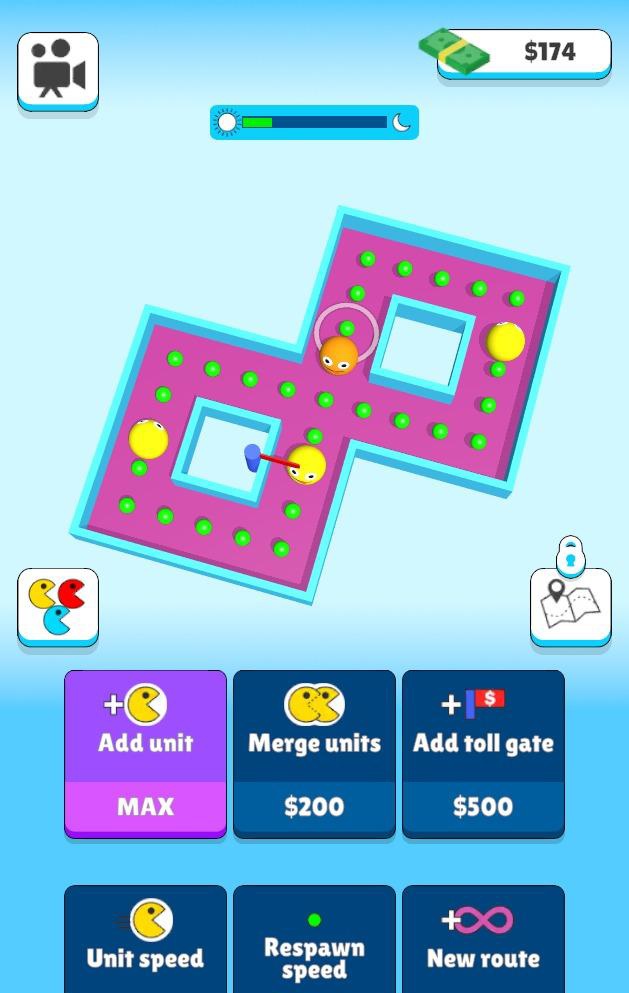This screenshot has height=993, width=629.
Task: Buy Merge units for $200
Action: click(314, 753)
